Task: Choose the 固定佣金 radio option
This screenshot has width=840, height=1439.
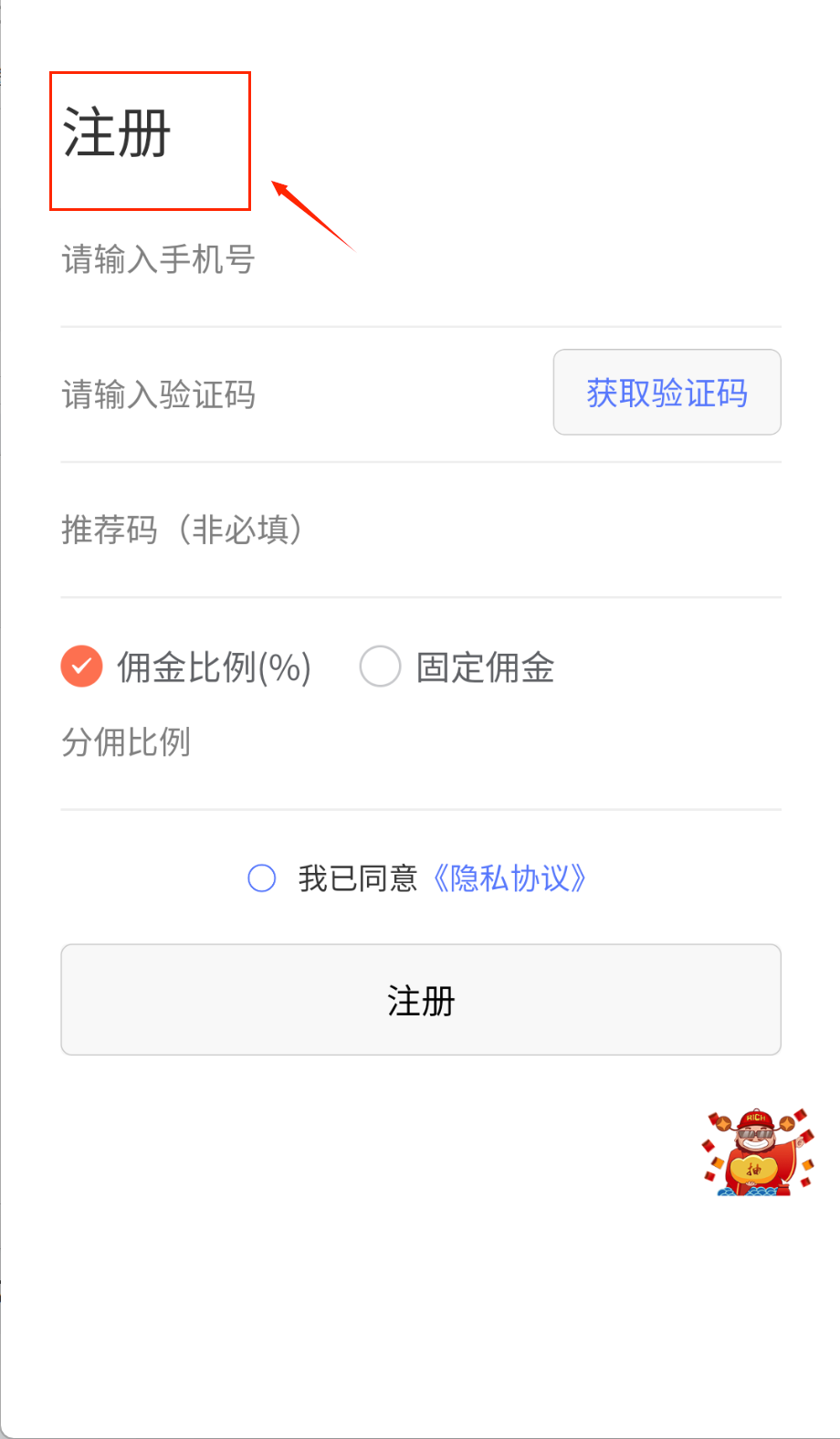Action: click(x=381, y=667)
